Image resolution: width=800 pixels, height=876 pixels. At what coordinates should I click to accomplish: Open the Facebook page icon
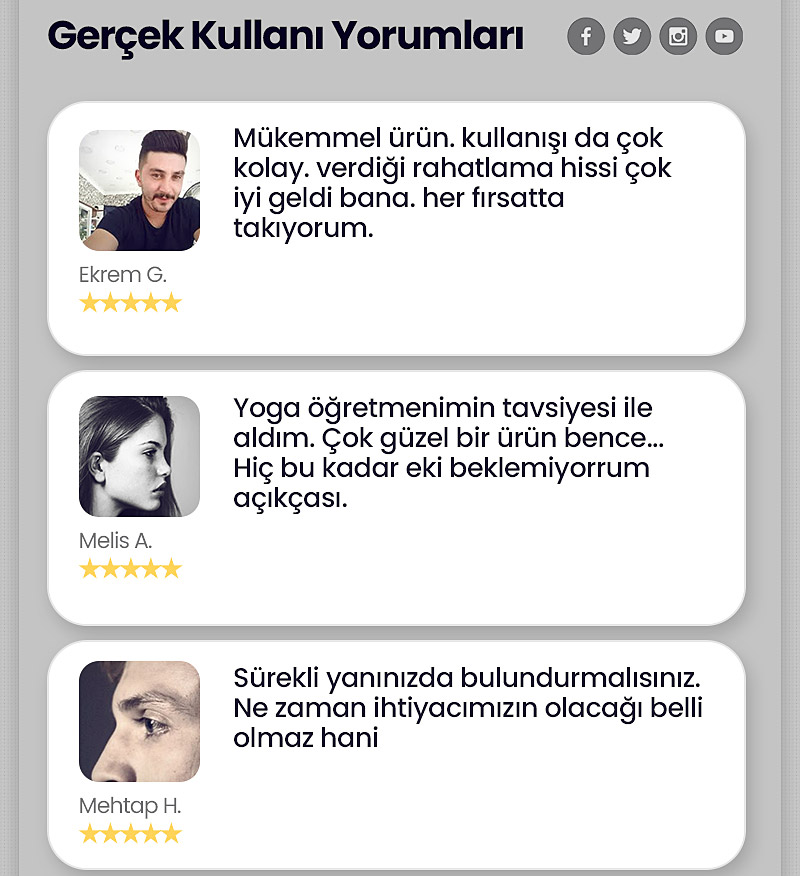(x=586, y=37)
